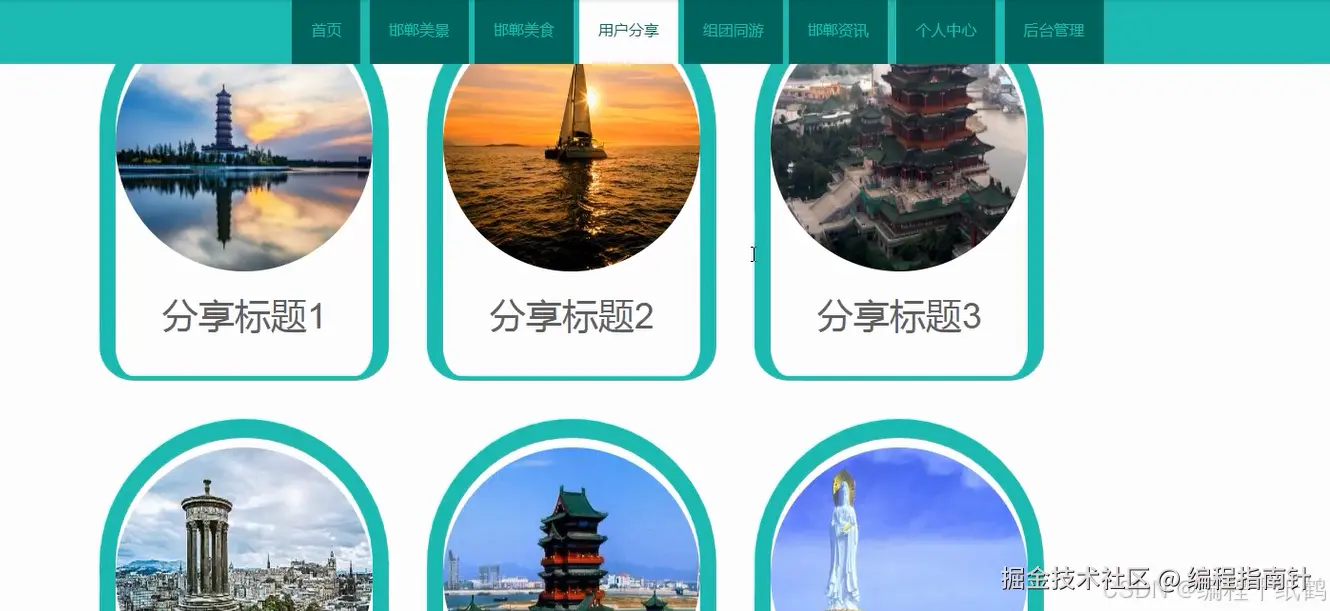Go to the 后台管理 tab
Screen dimensions: 1330x611
pyautogui.click(x=1053, y=31)
